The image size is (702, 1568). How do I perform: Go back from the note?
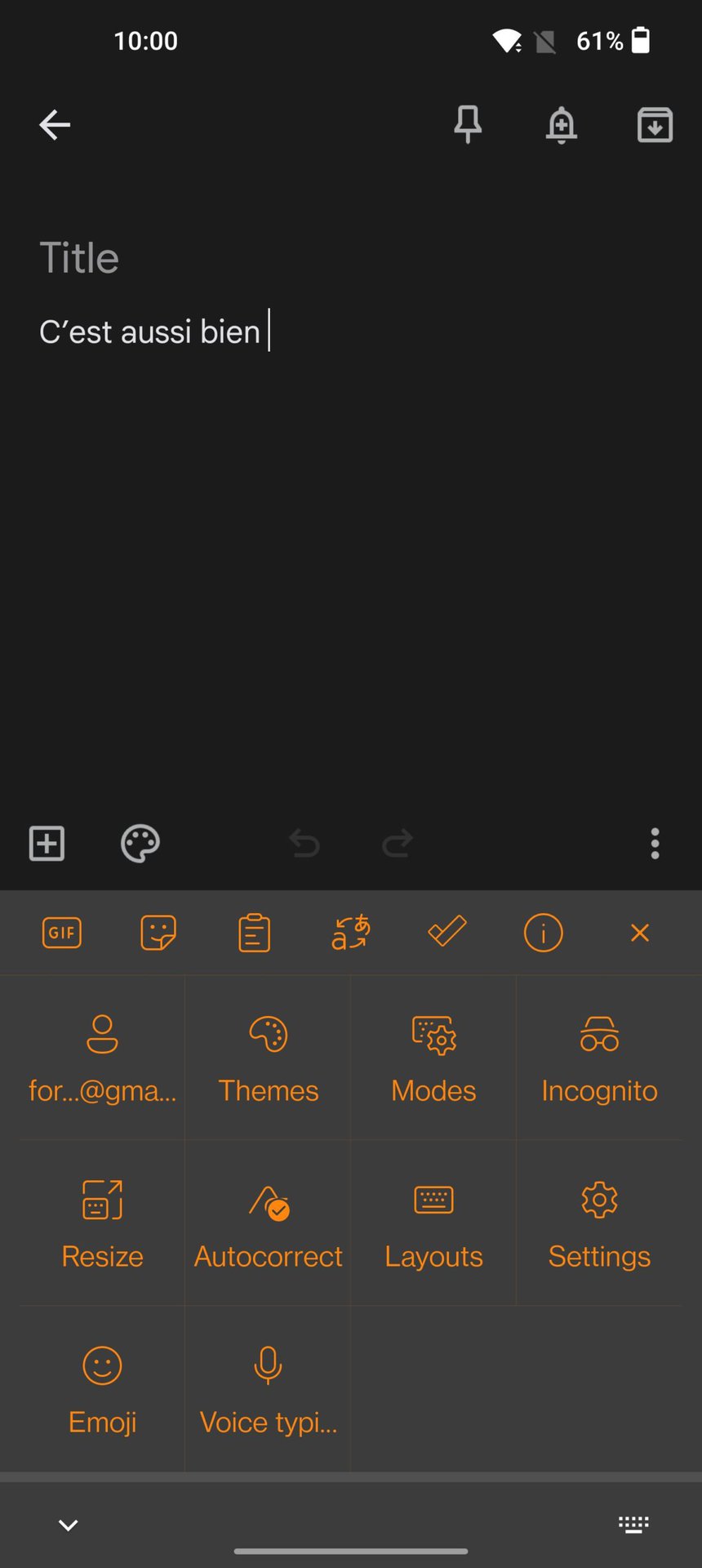[55, 125]
